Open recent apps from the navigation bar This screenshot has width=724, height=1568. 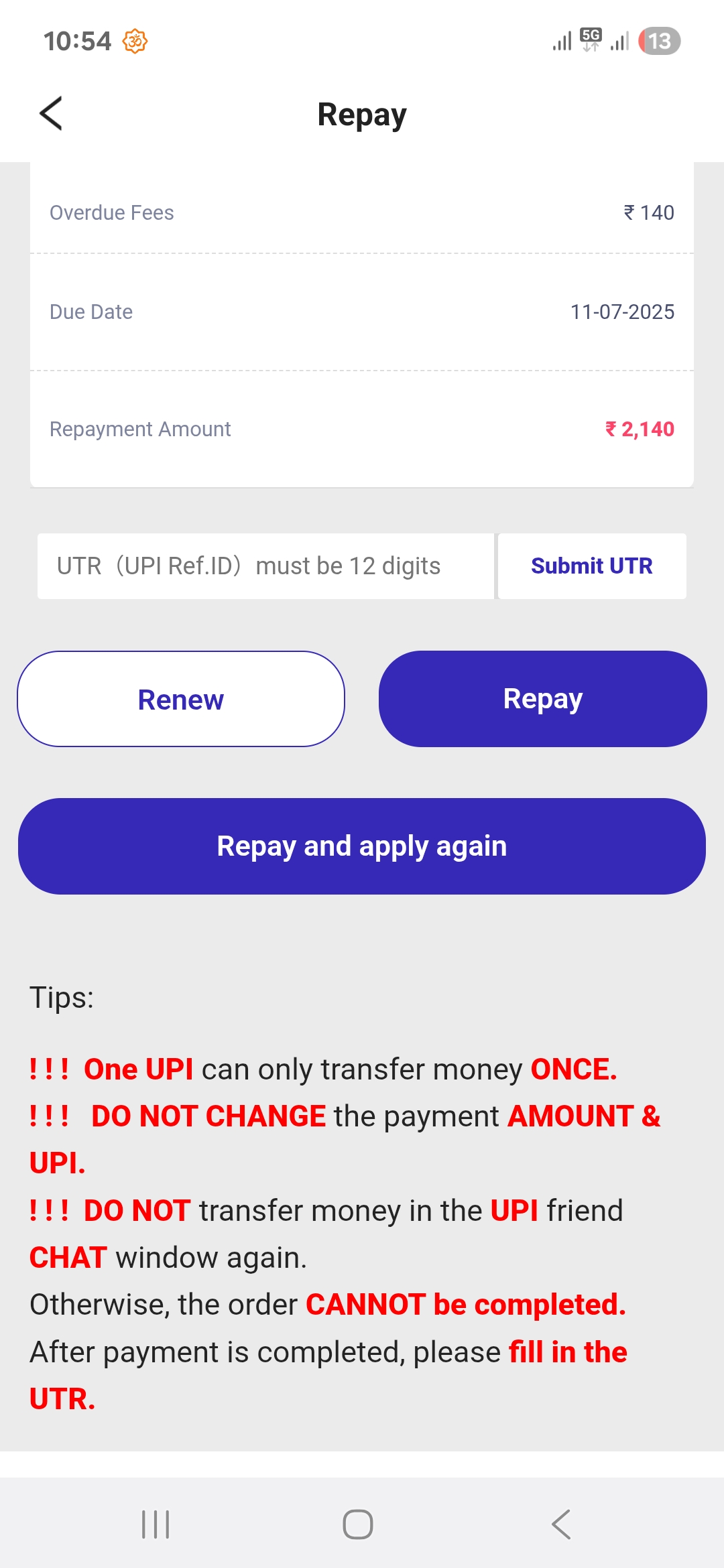156,1524
